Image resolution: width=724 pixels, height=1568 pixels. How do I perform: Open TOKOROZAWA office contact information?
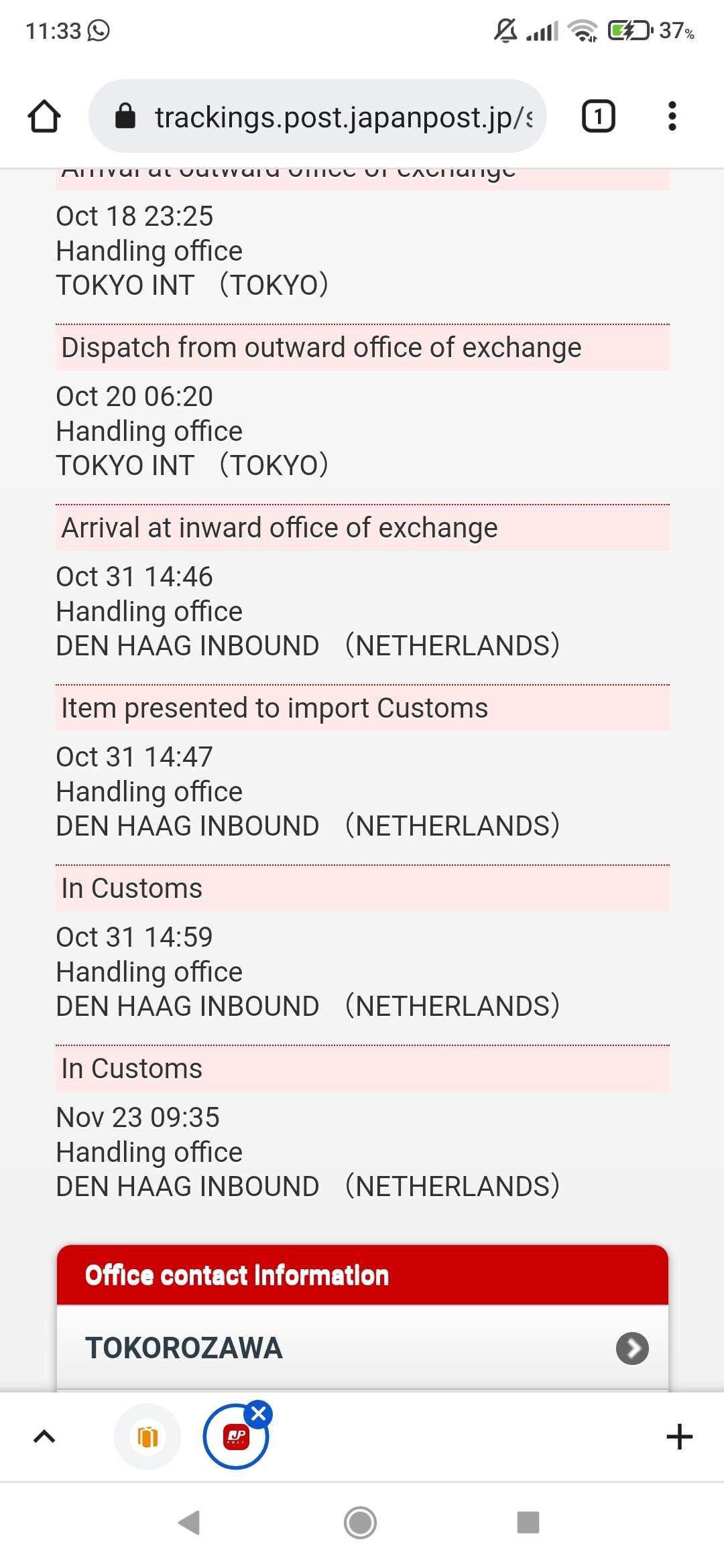[363, 1348]
